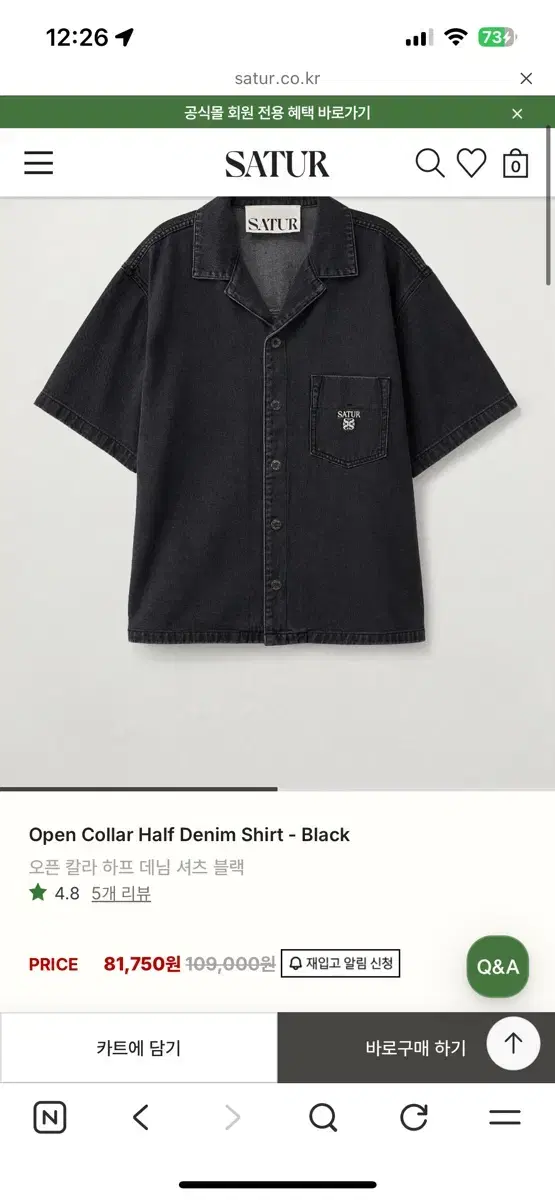Jump to top with the up arrow
This screenshot has width=555, height=1200.
point(514,1044)
